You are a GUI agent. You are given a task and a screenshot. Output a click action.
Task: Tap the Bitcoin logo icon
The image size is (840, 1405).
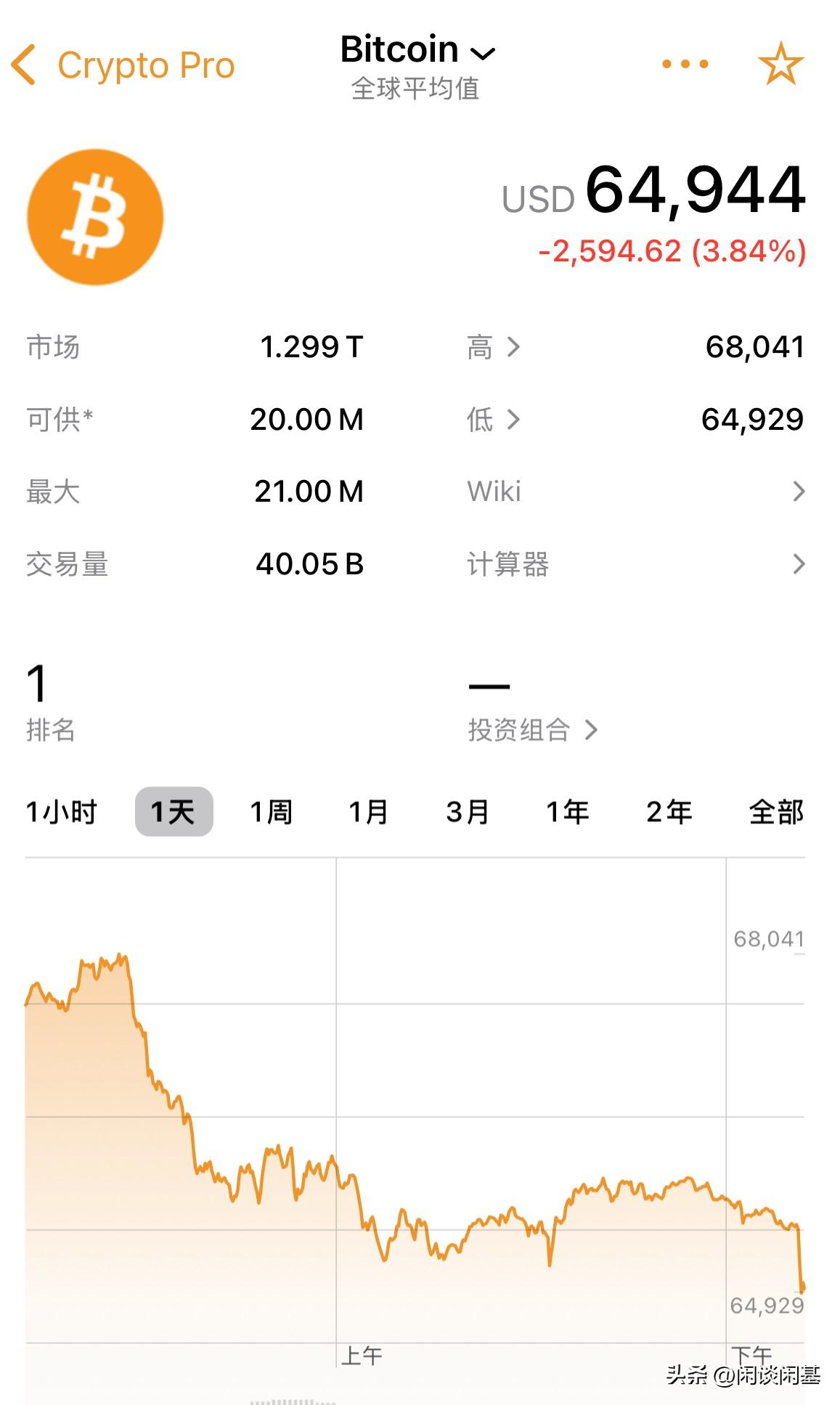pos(95,216)
